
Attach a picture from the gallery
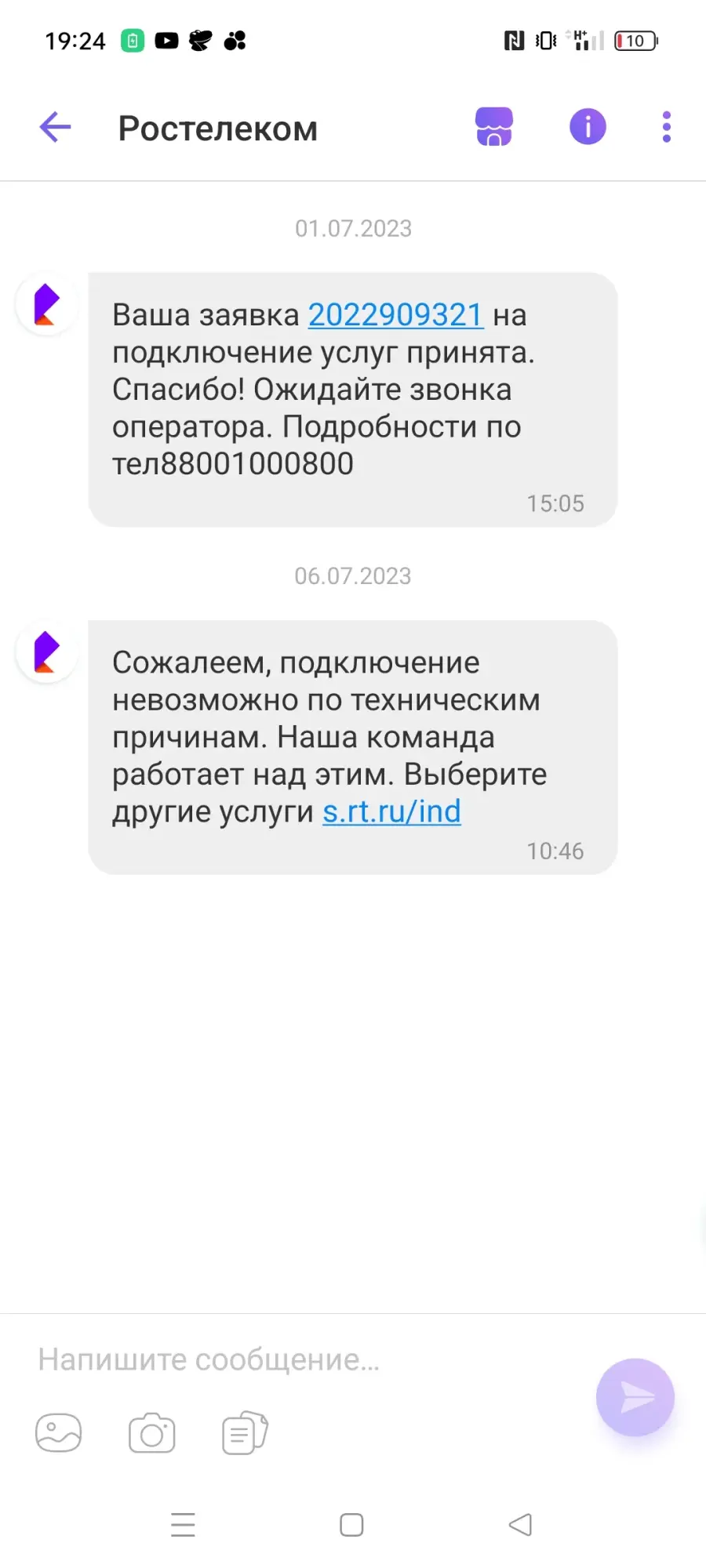[x=59, y=1433]
